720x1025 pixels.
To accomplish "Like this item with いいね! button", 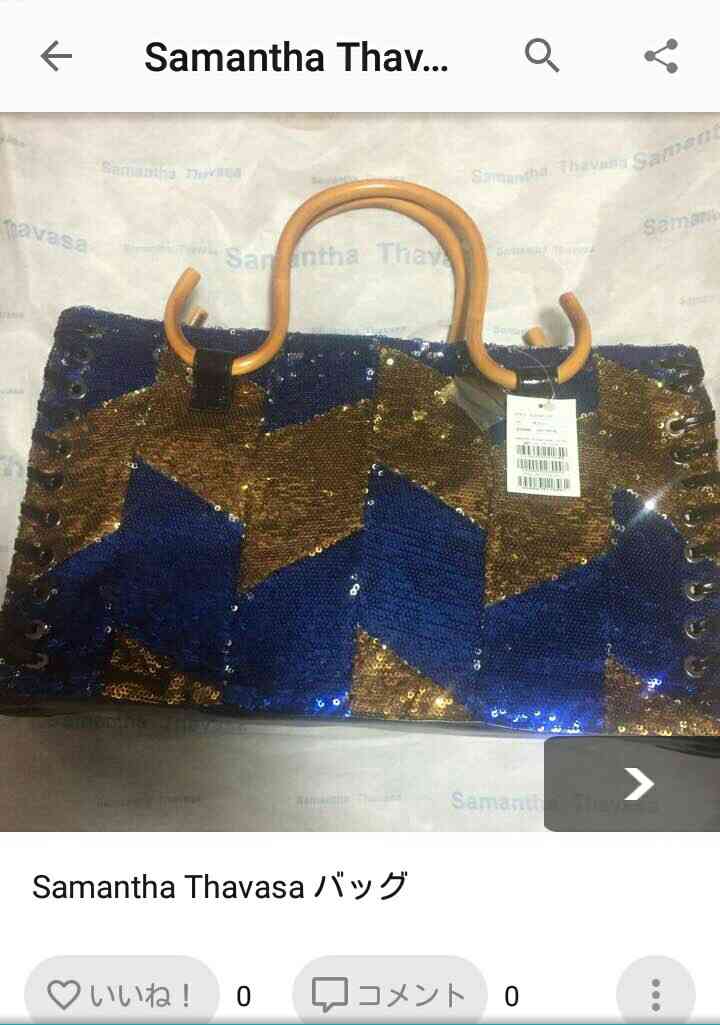I will [x=121, y=994].
